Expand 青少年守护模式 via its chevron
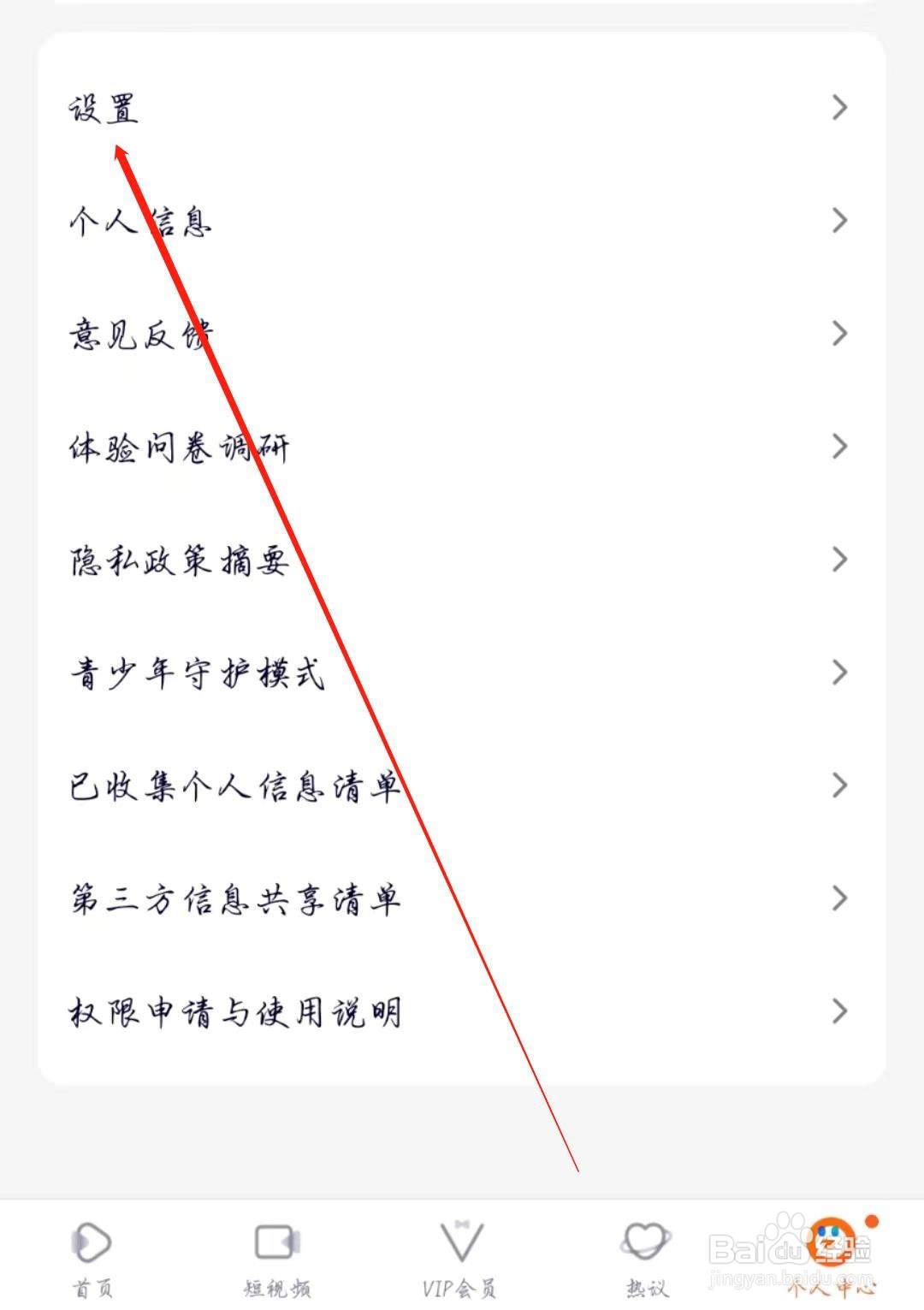 [839, 674]
